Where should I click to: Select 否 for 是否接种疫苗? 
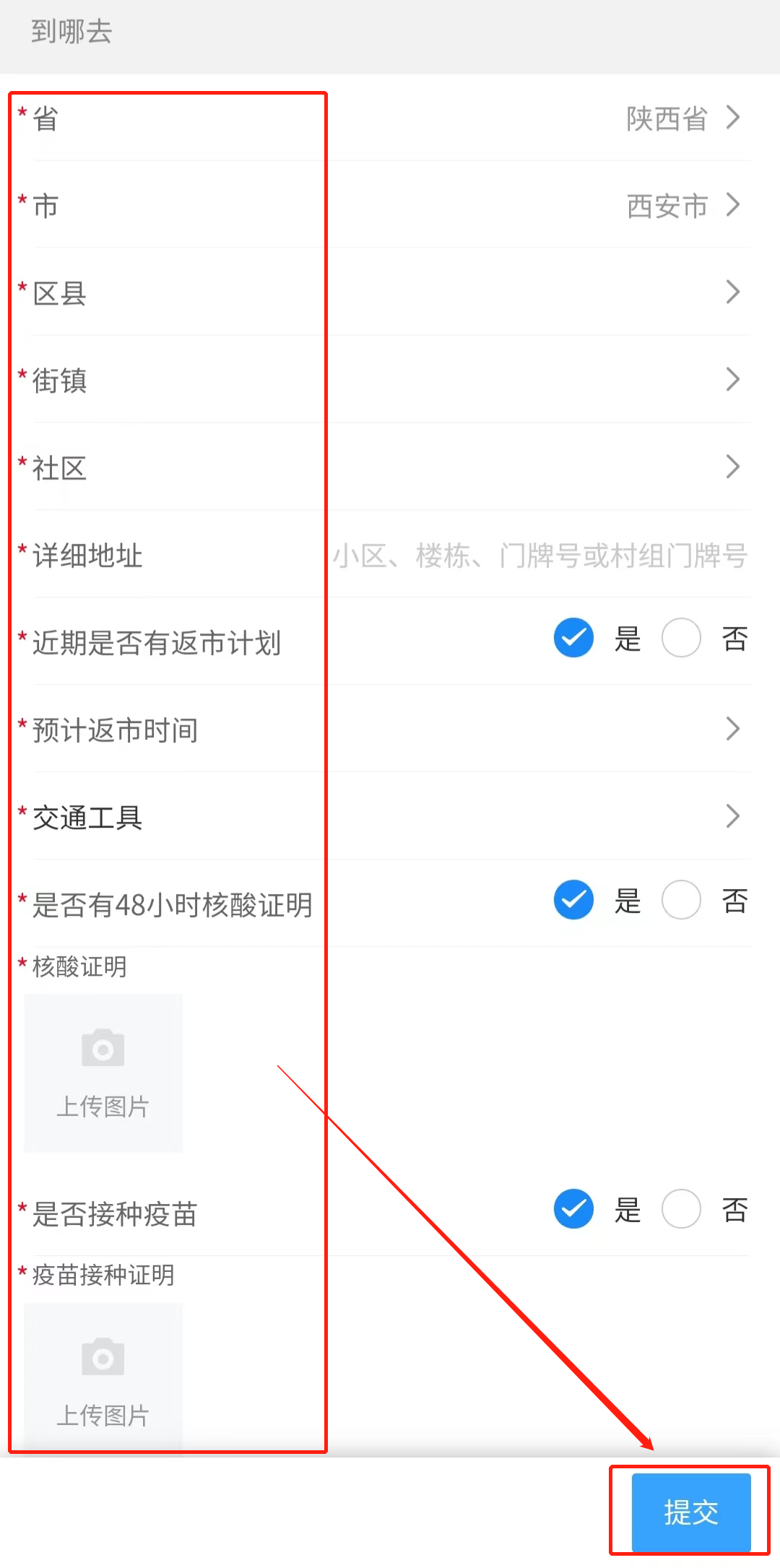(x=682, y=1209)
